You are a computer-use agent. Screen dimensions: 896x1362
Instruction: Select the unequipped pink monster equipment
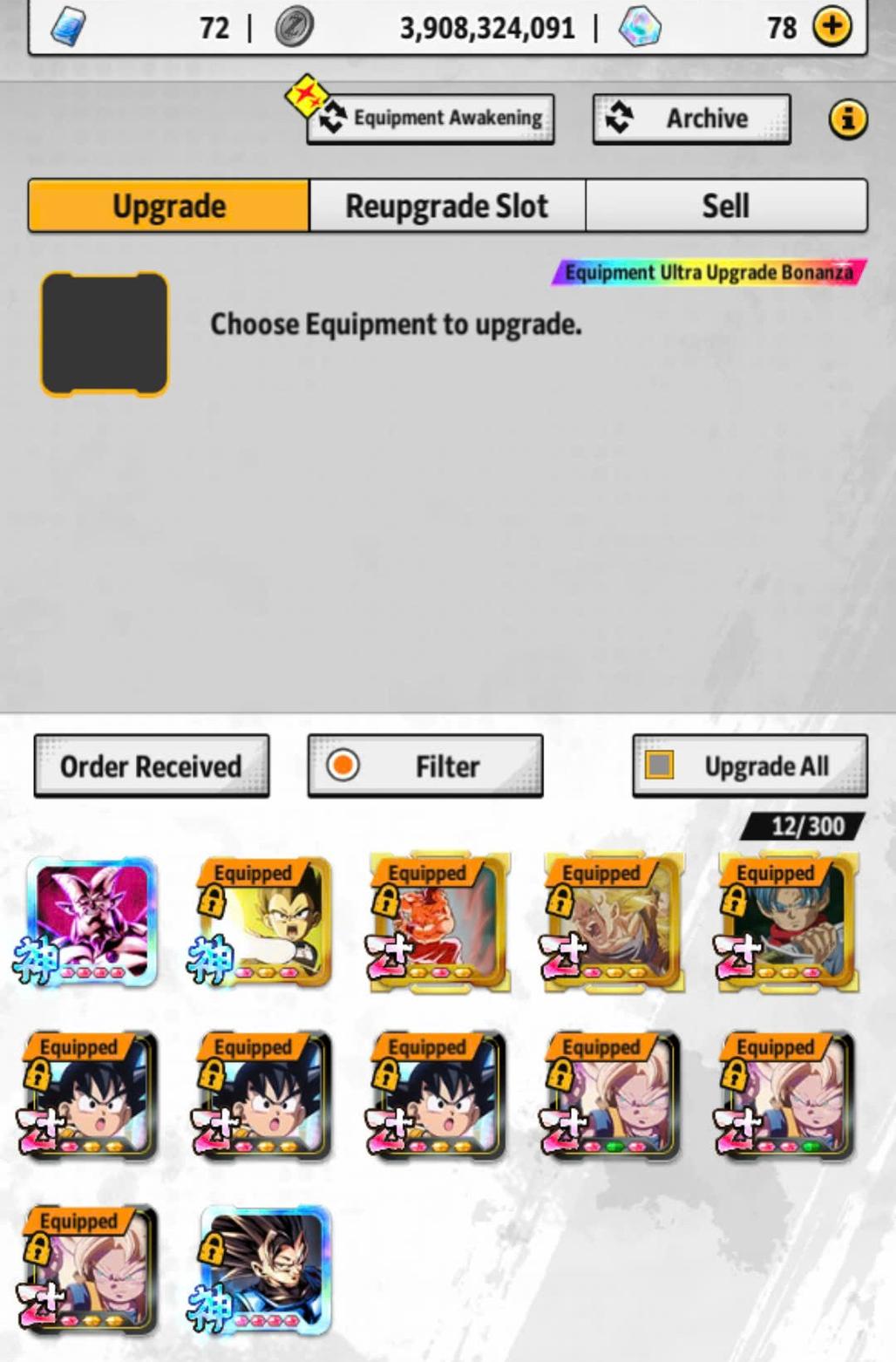[x=92, y=922]
